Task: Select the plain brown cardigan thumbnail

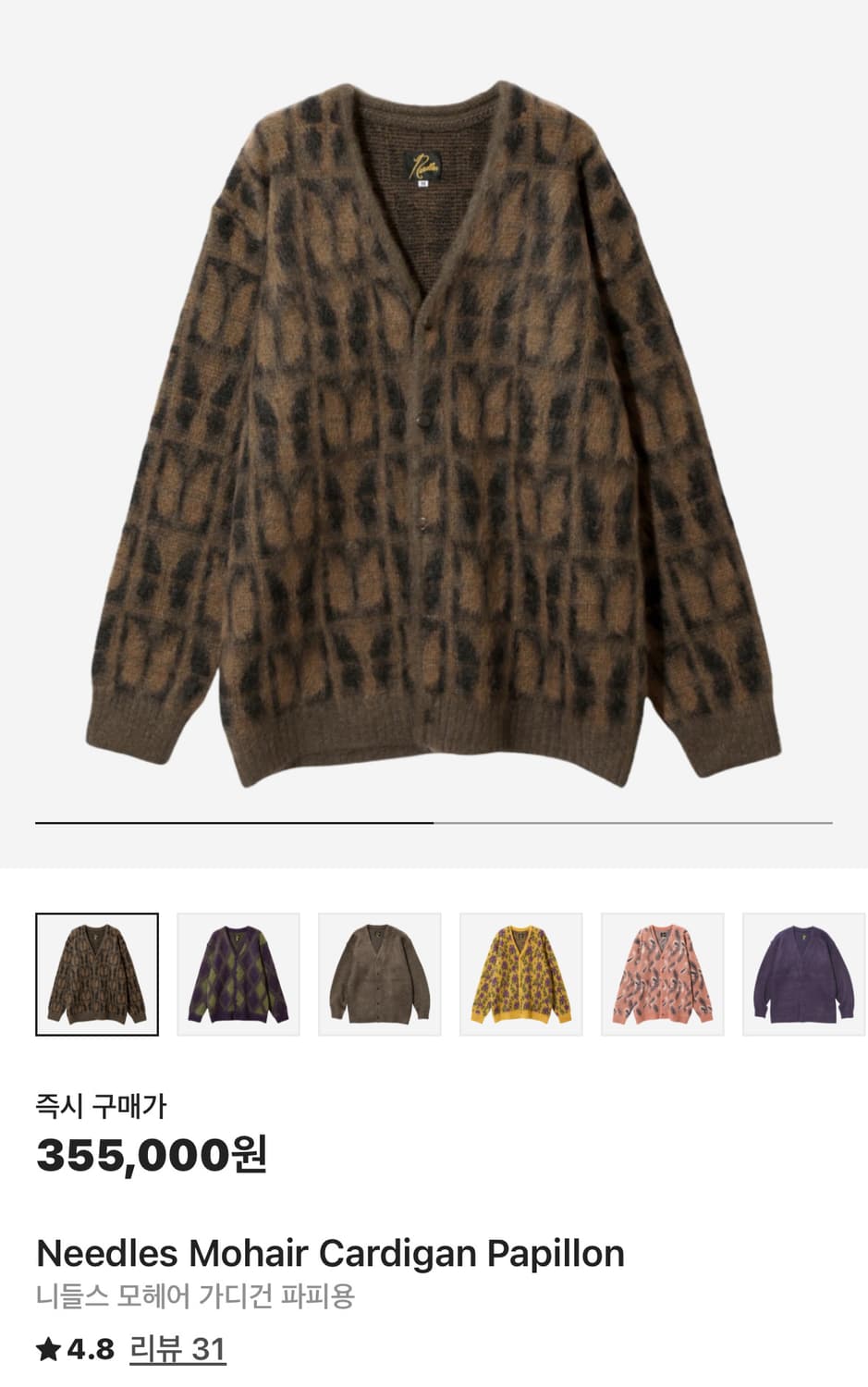Action: [x=381, y=974]
